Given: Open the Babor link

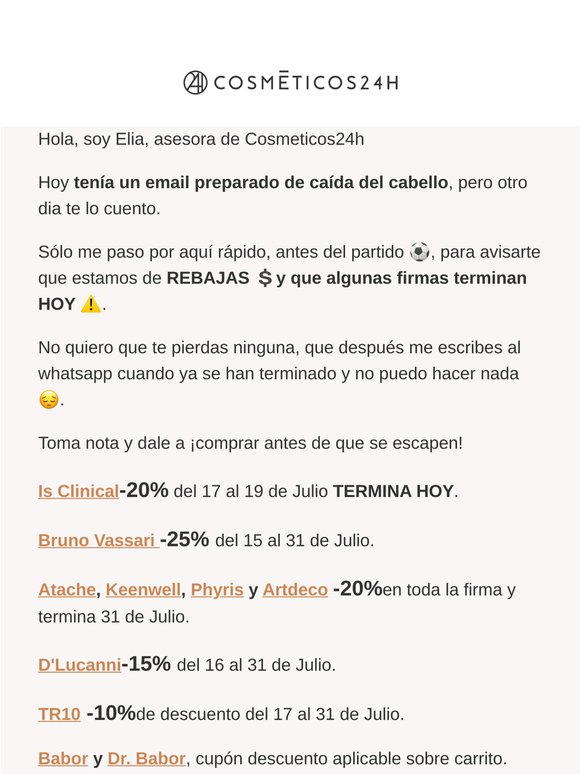Looking at the screenshot, I should pos(63,758).
